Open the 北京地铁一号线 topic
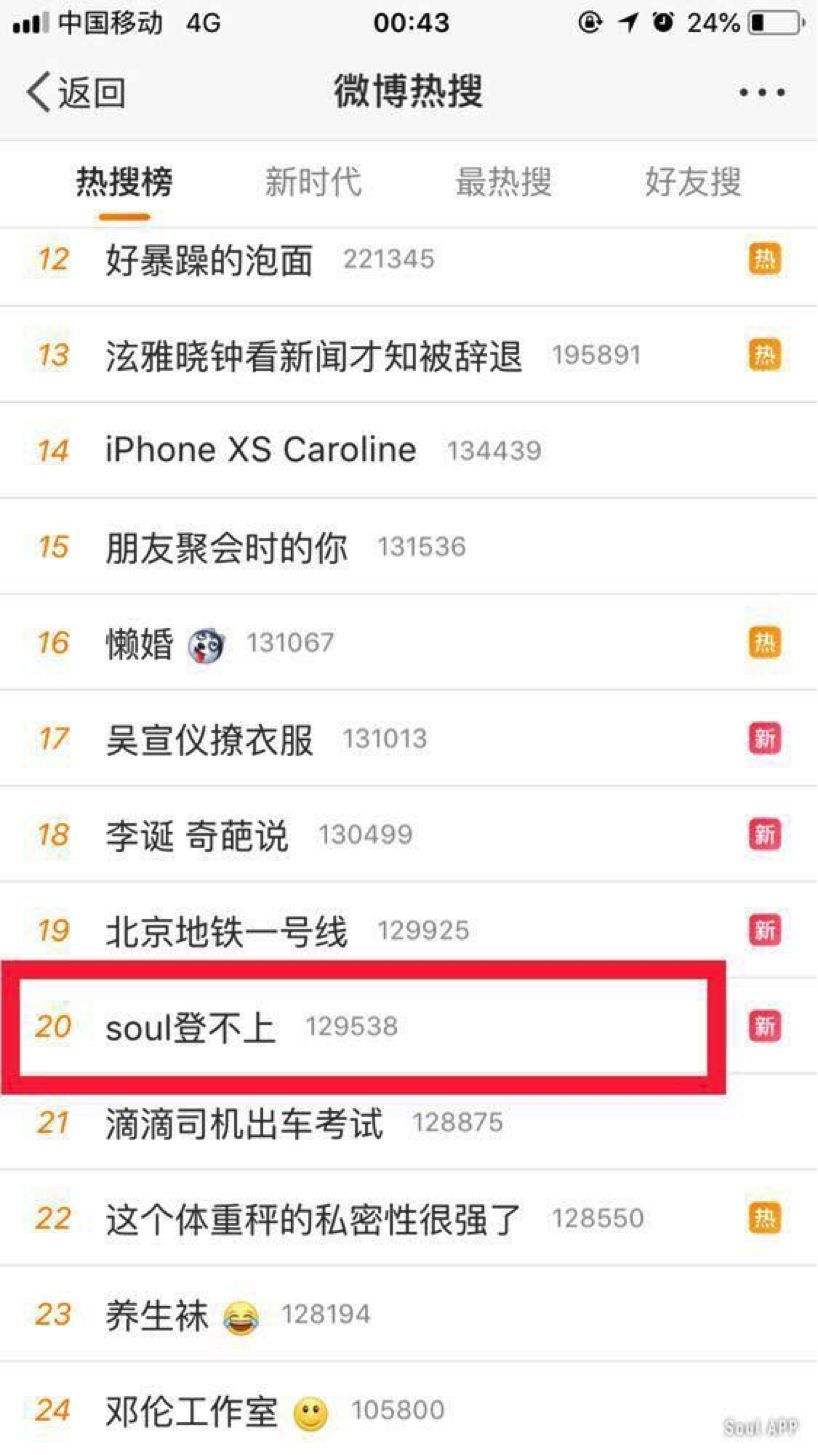This screenshot has width=818, height=1455. pos(226,931)
